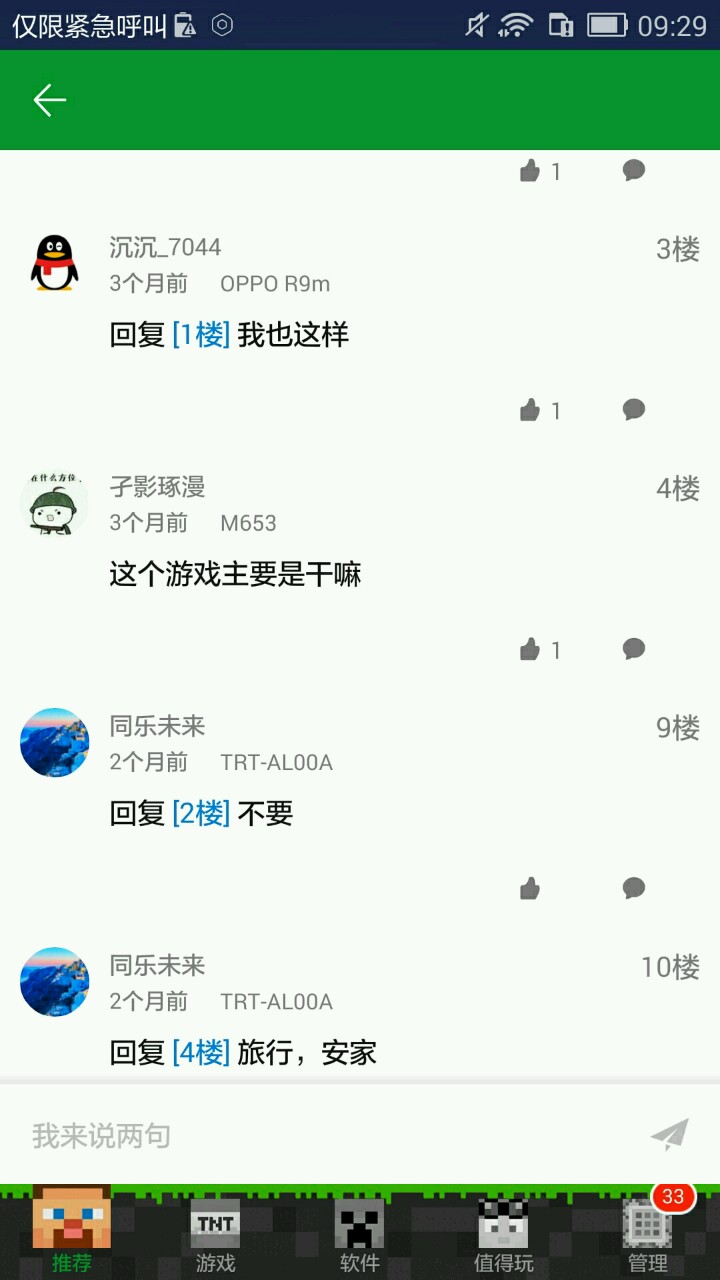
Task: Switch to the 游戏 tab
Action: click(x=216, y=1232)
